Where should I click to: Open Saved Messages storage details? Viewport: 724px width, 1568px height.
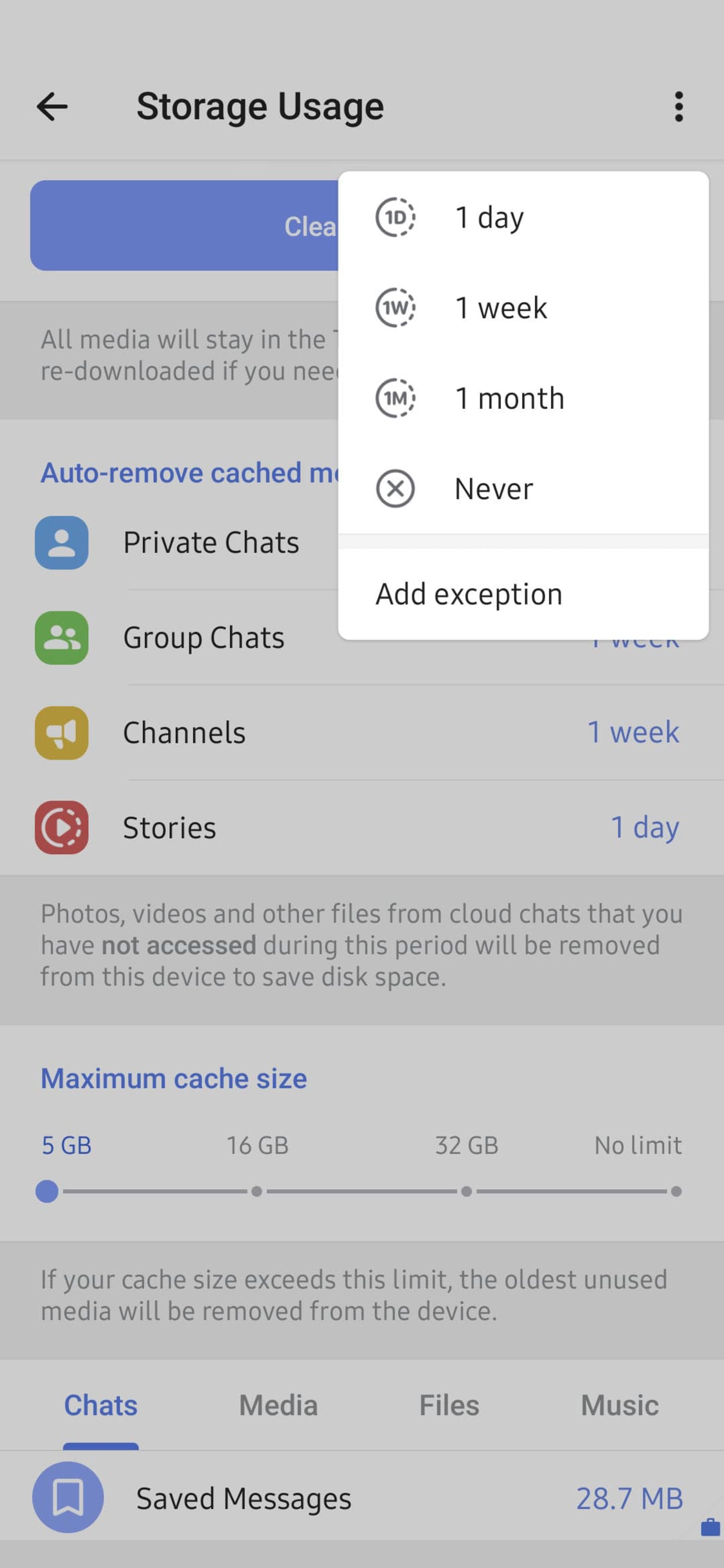coord(362,1498)
